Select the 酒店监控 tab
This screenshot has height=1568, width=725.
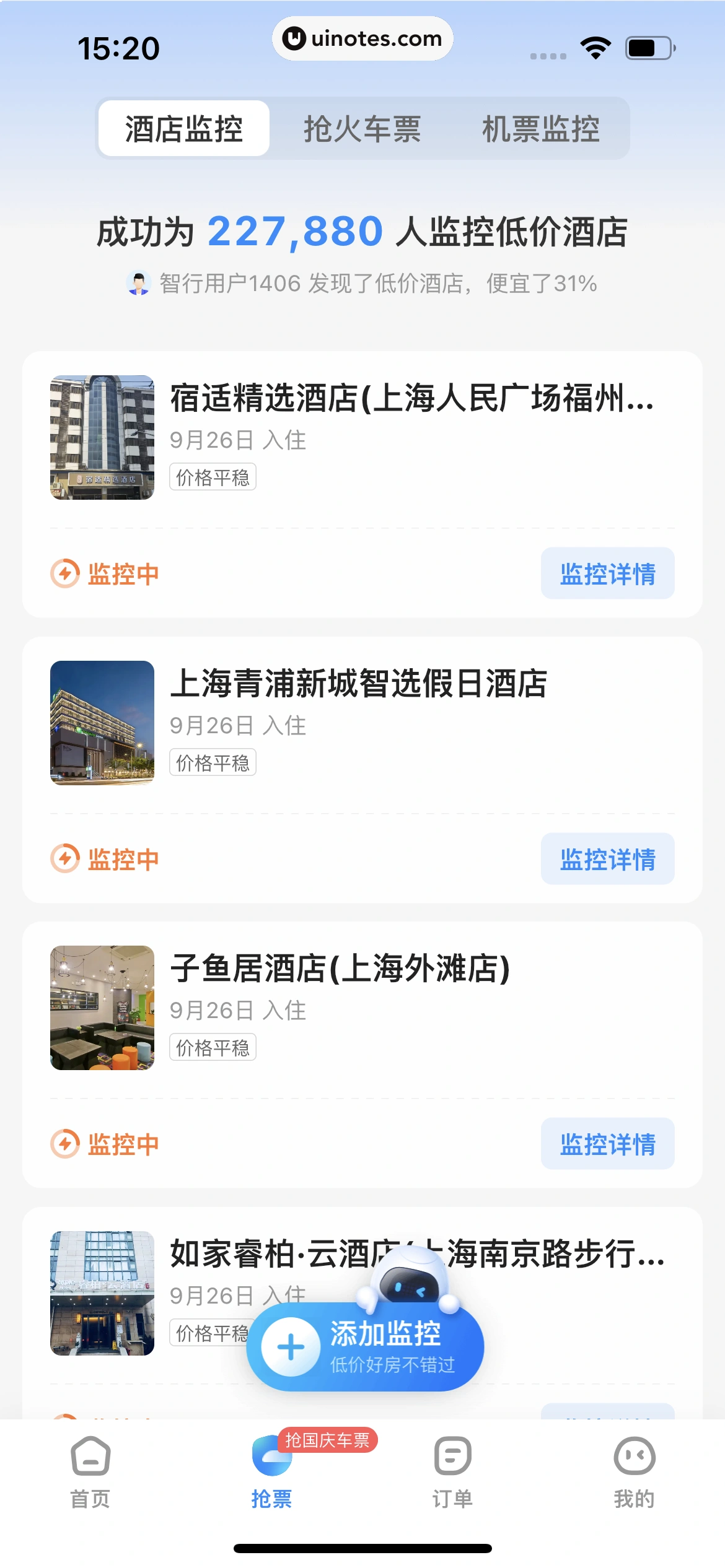point(184,129)
